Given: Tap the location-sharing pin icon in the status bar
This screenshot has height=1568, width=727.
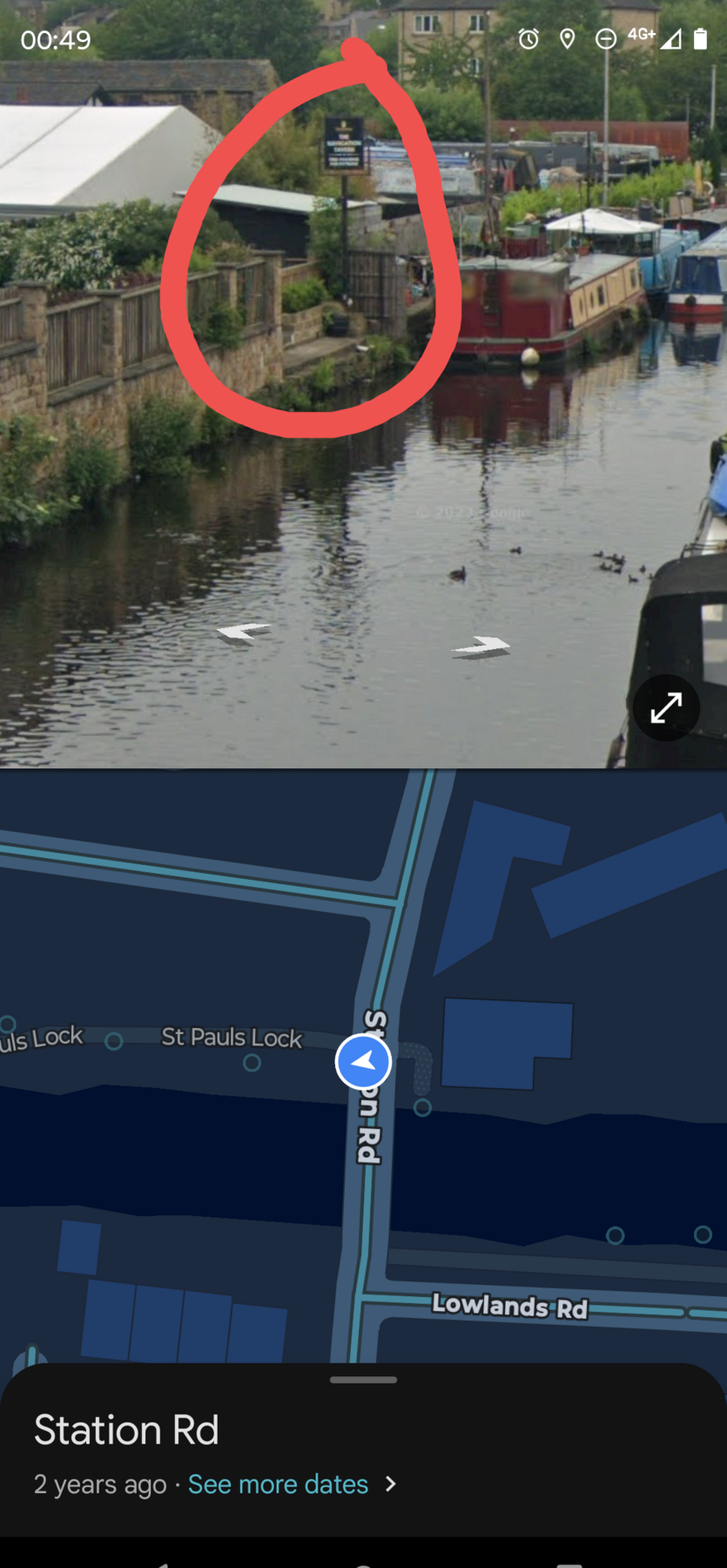Looking at the screenshot, I should [x=568, y=39].
